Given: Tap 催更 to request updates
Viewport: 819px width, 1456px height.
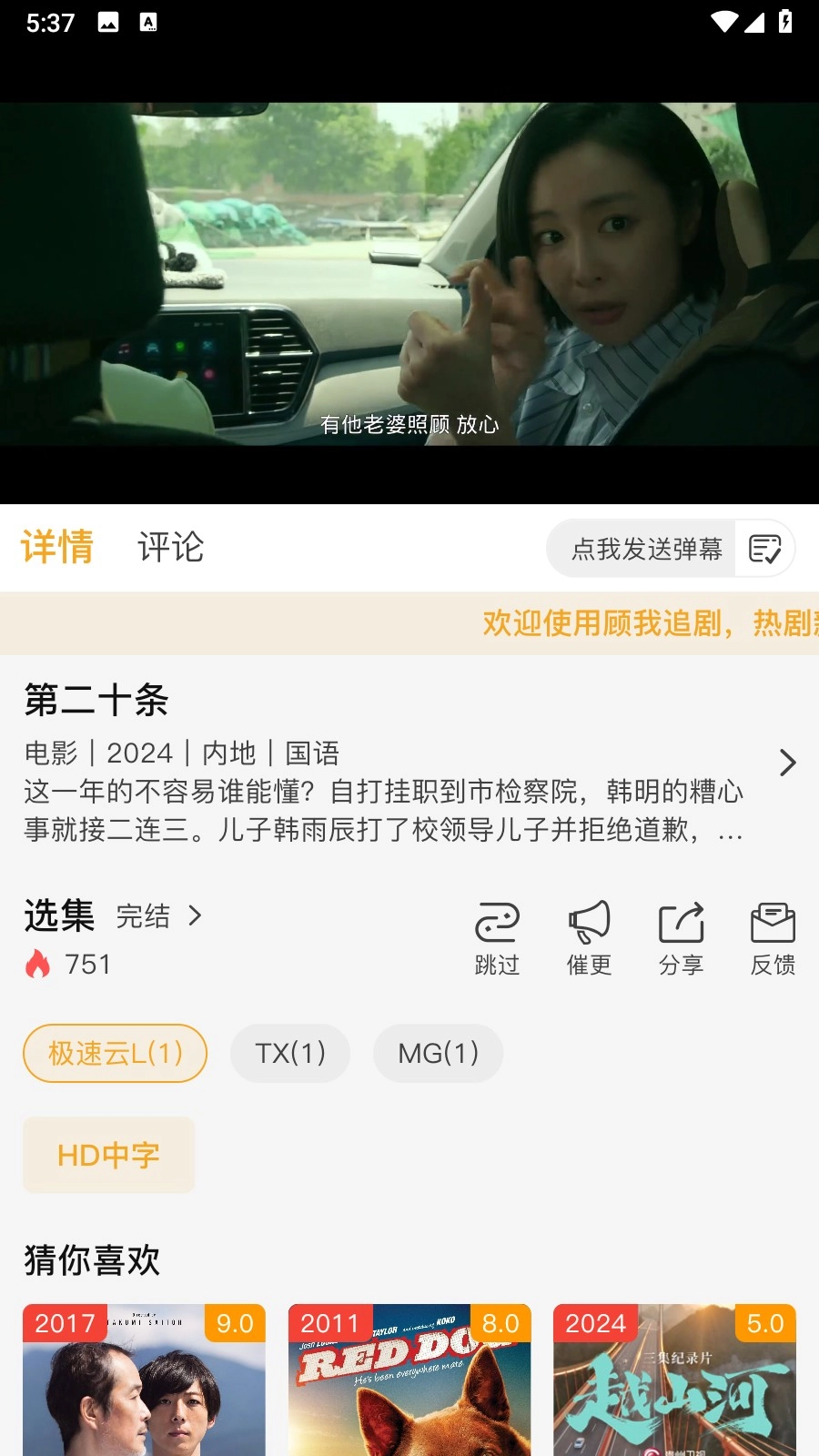Looking at the screenshot, I should pyautogui.click(x=589, y=938).
